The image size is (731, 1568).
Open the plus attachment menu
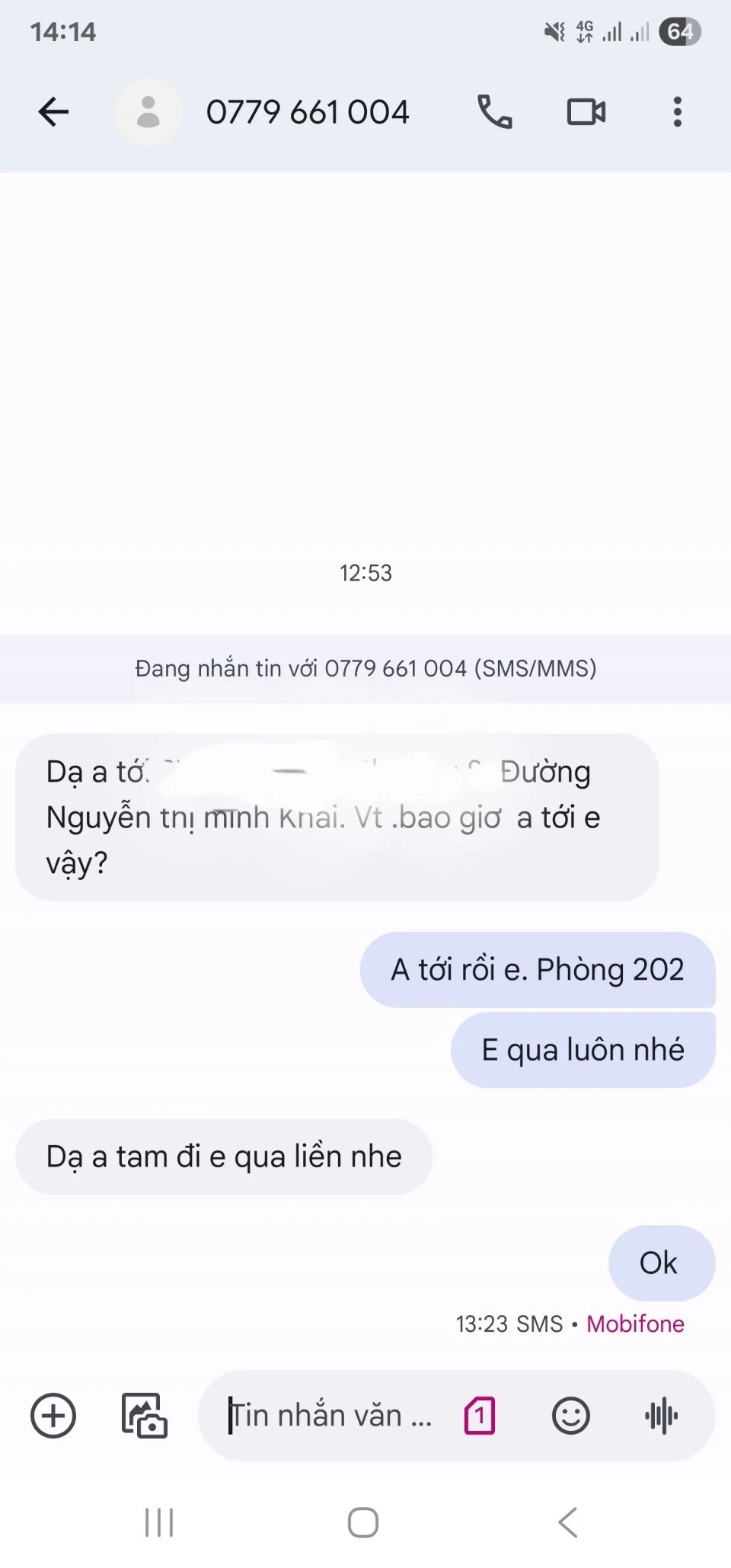click(53, 1416)
